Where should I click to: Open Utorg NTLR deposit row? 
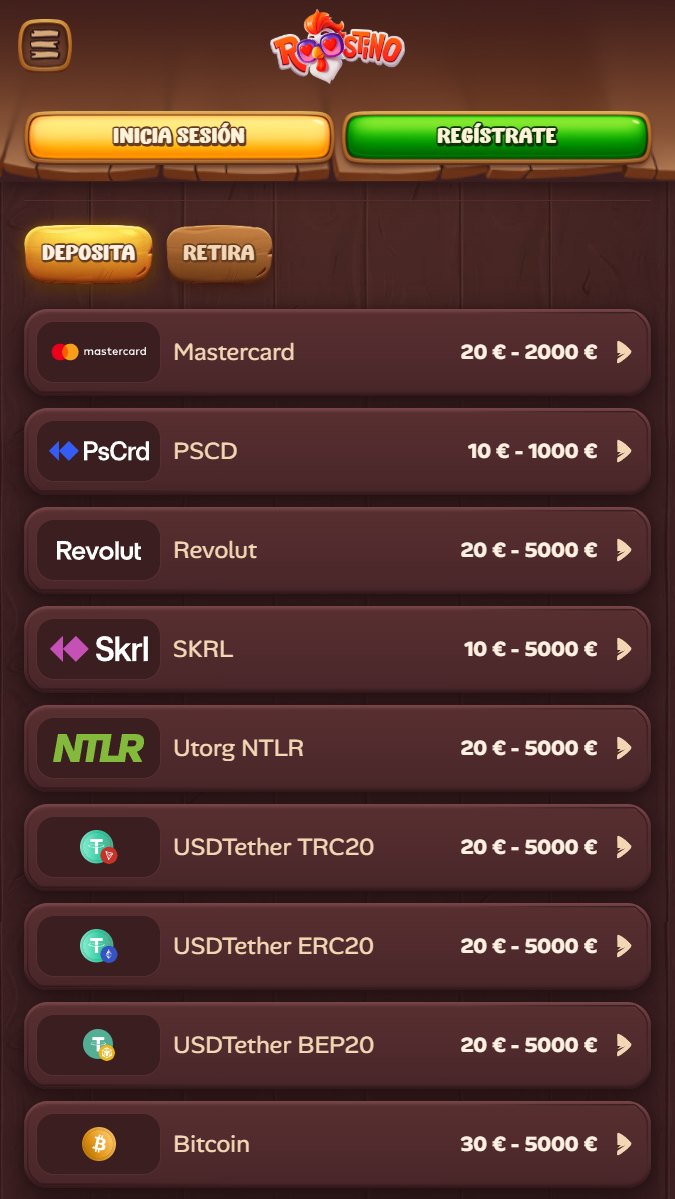(x=337, y=748)
